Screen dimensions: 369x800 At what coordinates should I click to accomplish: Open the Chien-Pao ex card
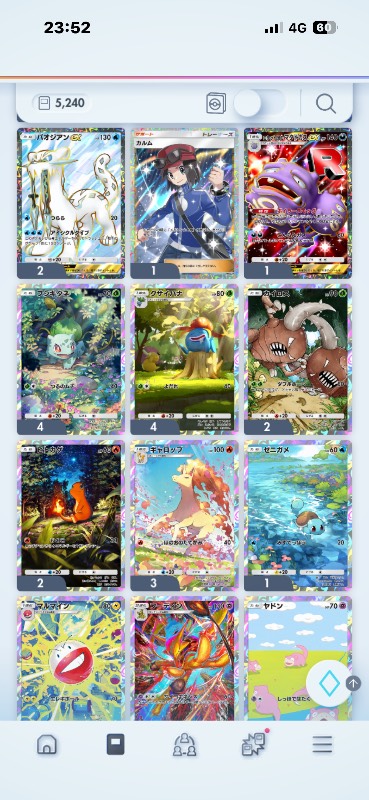(70, 203)
